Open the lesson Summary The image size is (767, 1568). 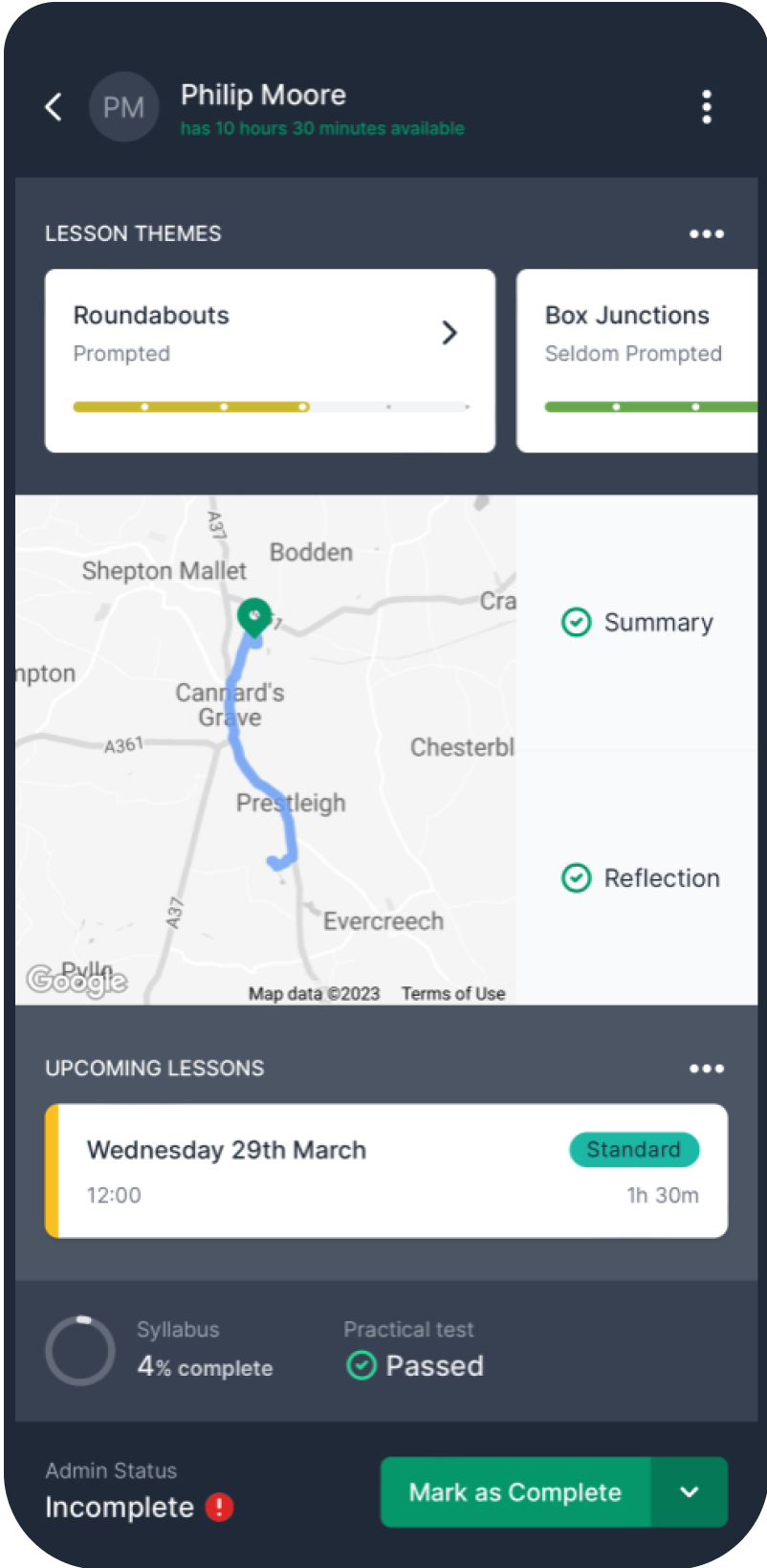coord(637,622)
